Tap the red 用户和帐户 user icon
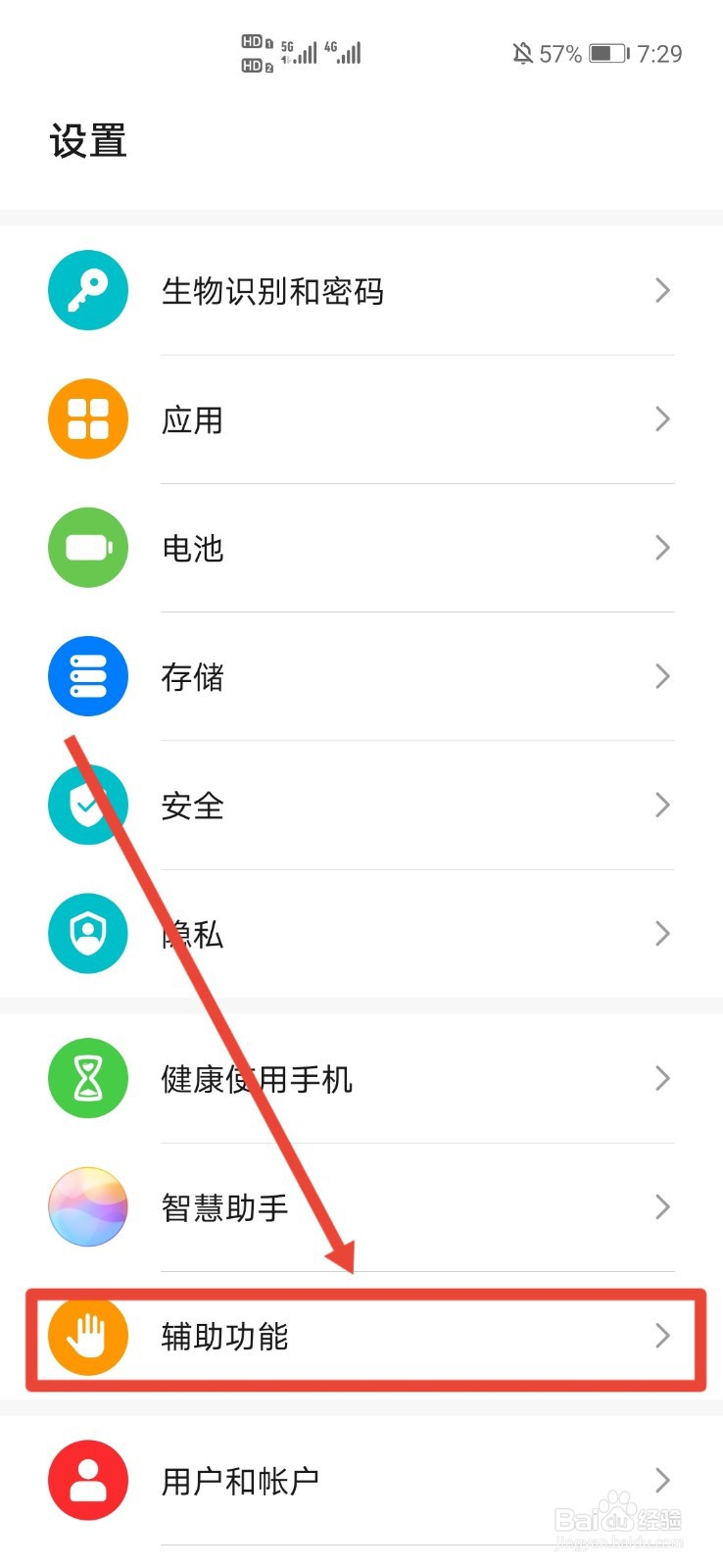Screen dimensions: 723x1568 [87, 1480]
